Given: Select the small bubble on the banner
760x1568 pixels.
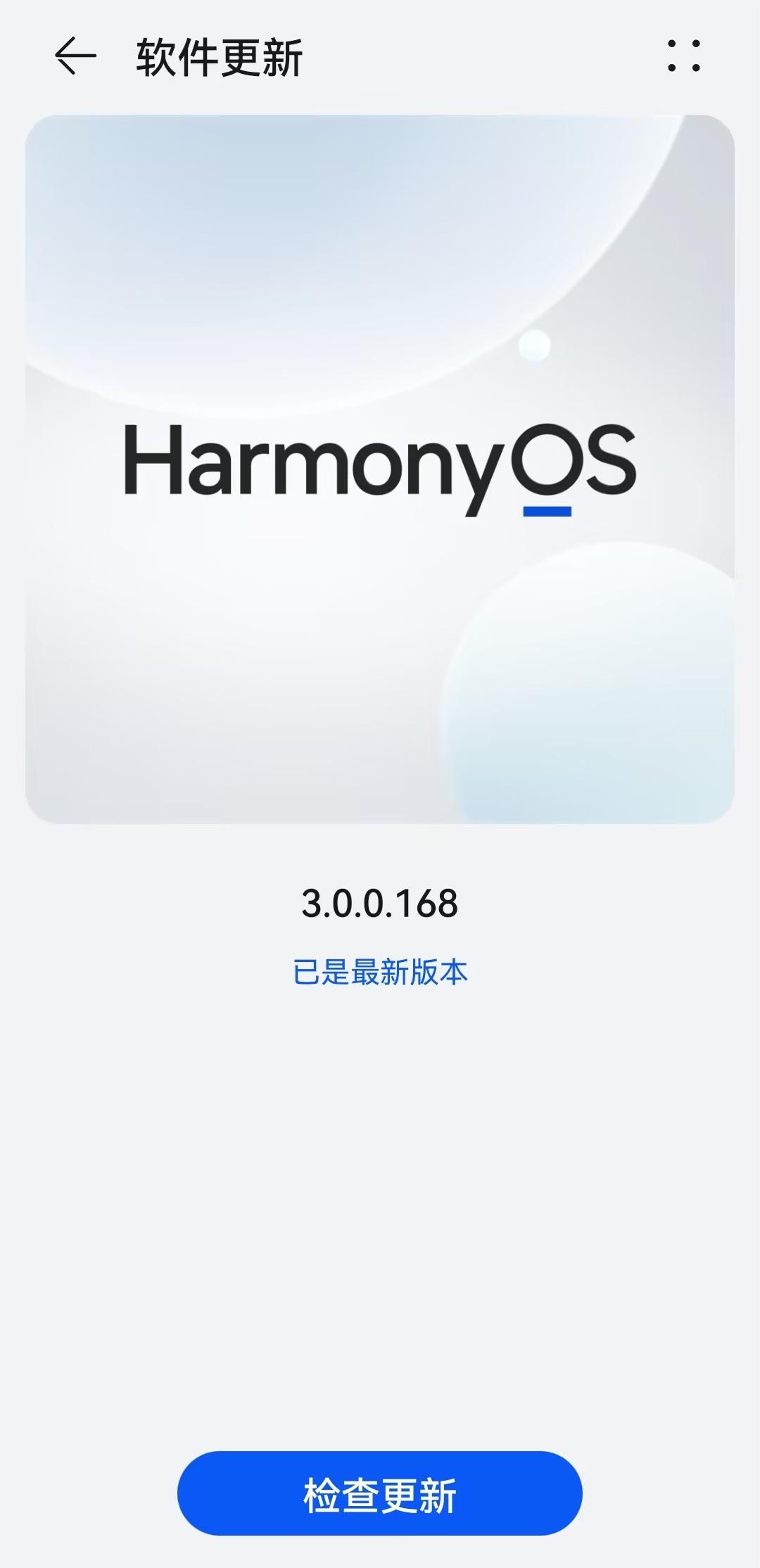Looking at the screenshot, I should click(x=536, y=347).
